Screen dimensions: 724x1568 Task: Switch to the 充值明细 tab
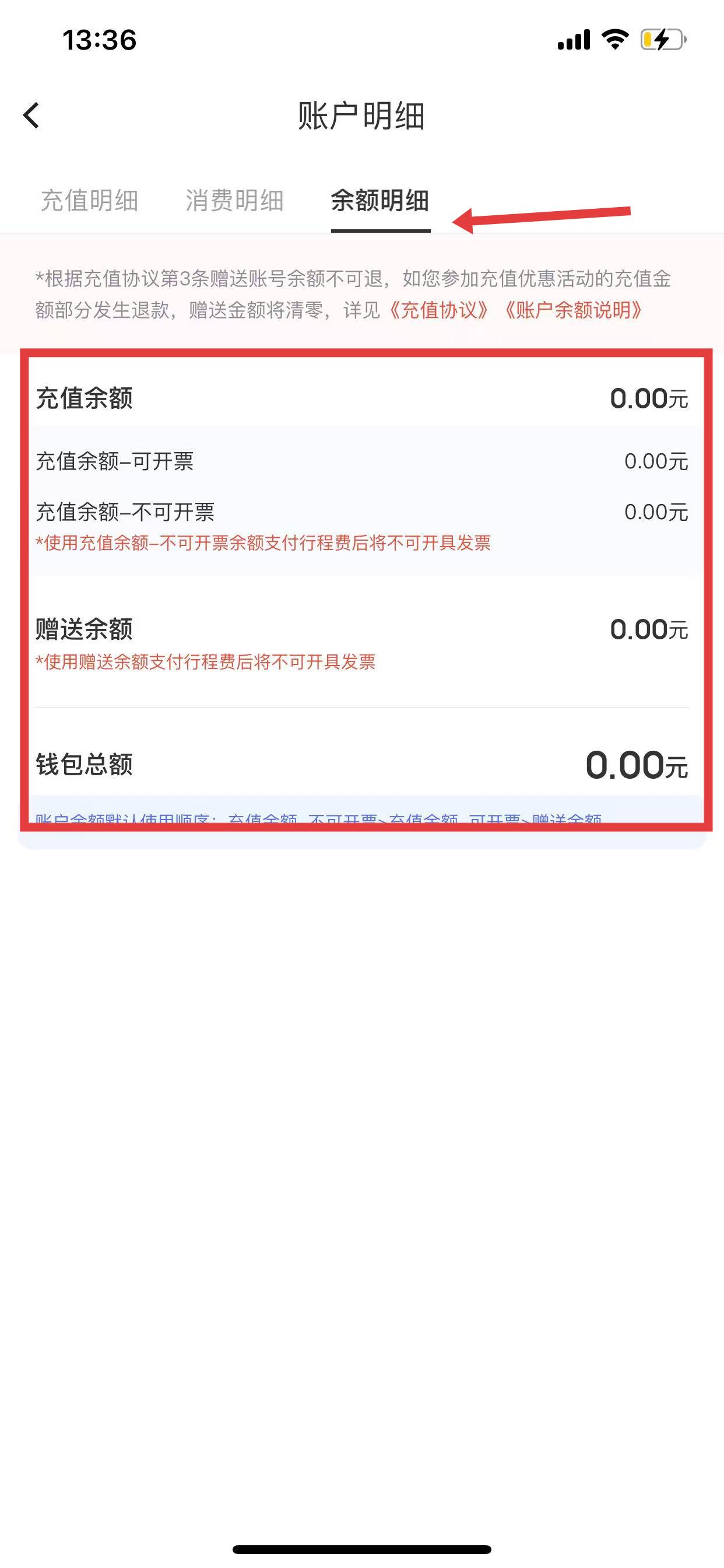click(89, 201)
